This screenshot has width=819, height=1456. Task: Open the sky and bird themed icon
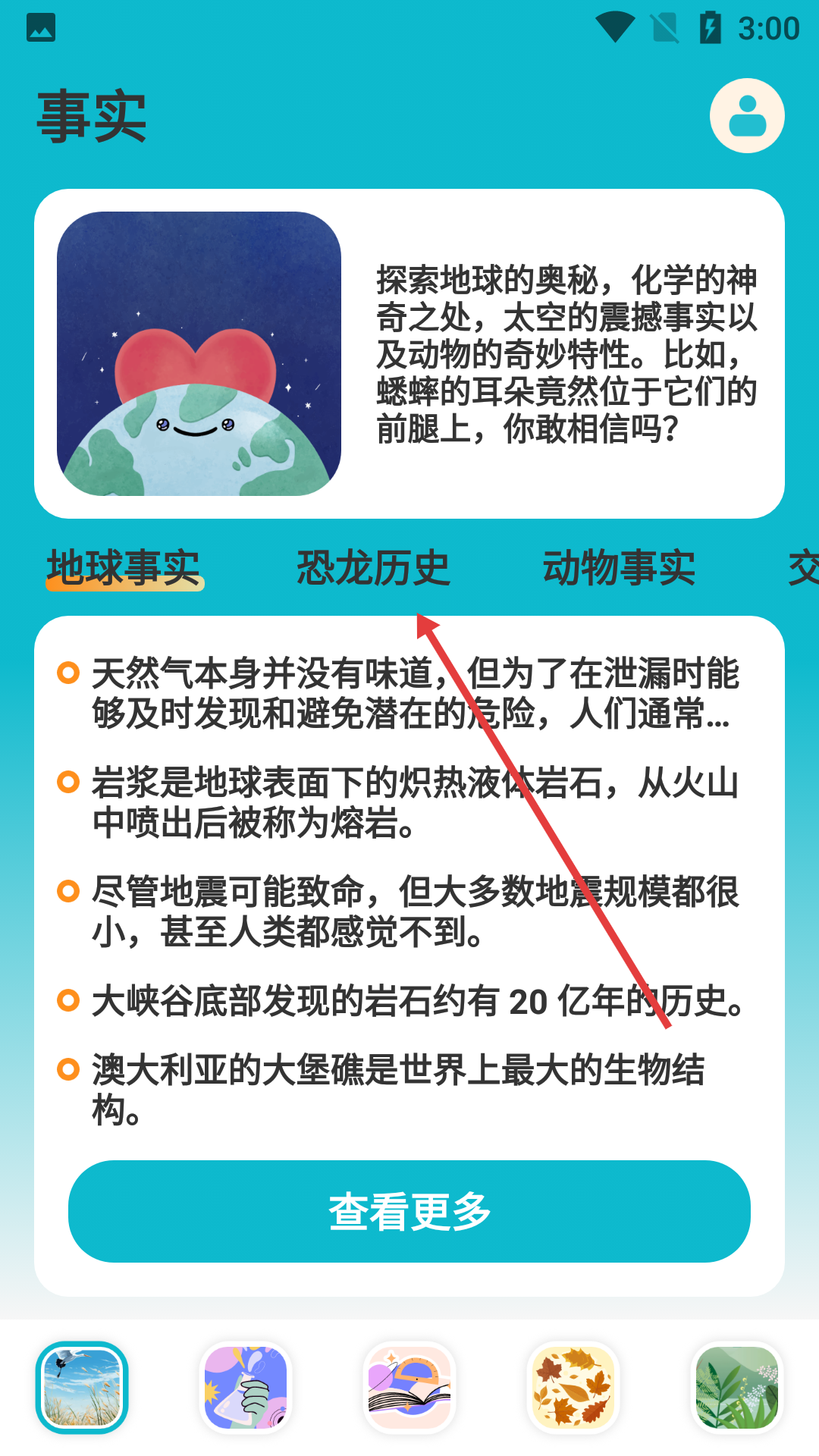(82, 1387)
